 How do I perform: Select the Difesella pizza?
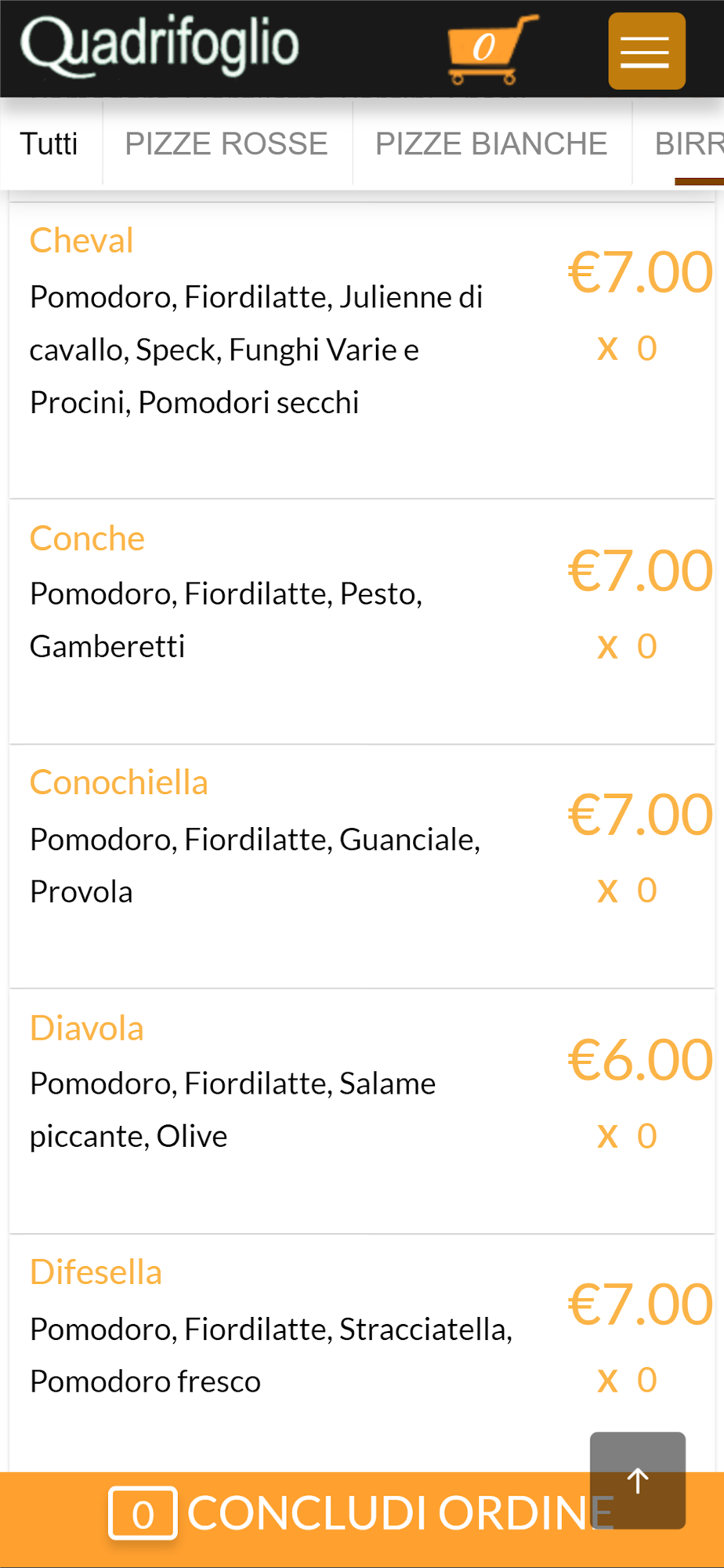[x=362, y=1352]
